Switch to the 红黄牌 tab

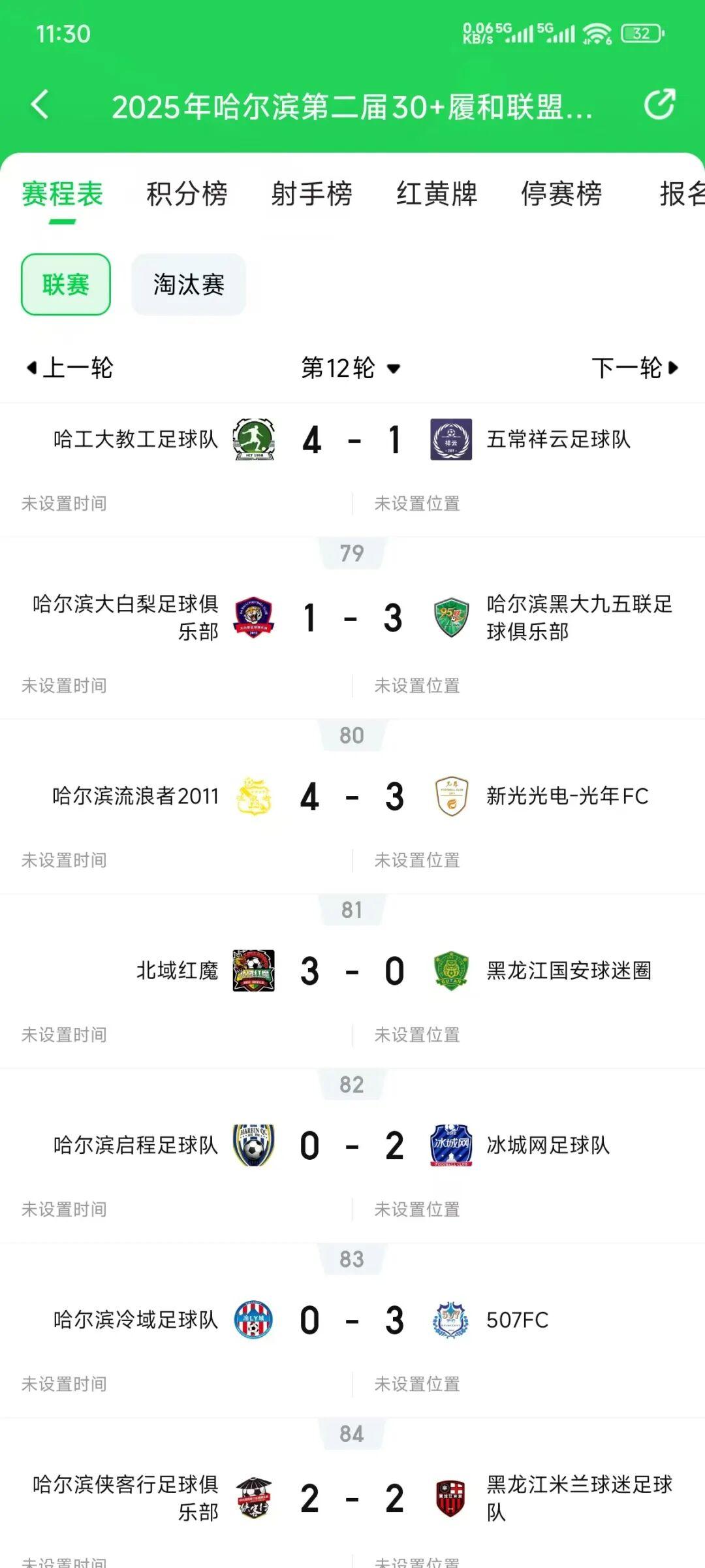click(437, 194)
